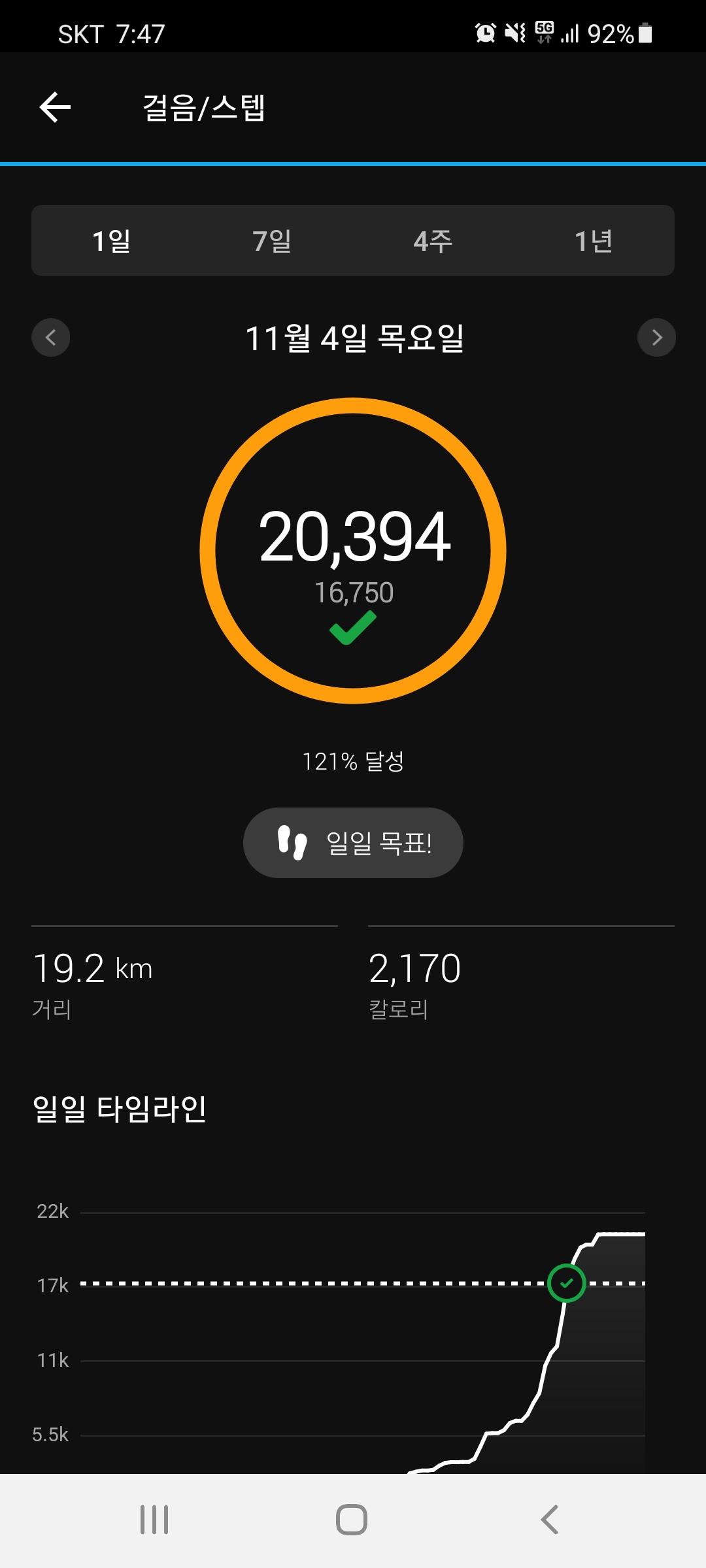The width and height of the screenshot is (706, 1568).
Task: Go to the next day after 11월 4일
Action: pyautogui.click(x=656, y=337)
